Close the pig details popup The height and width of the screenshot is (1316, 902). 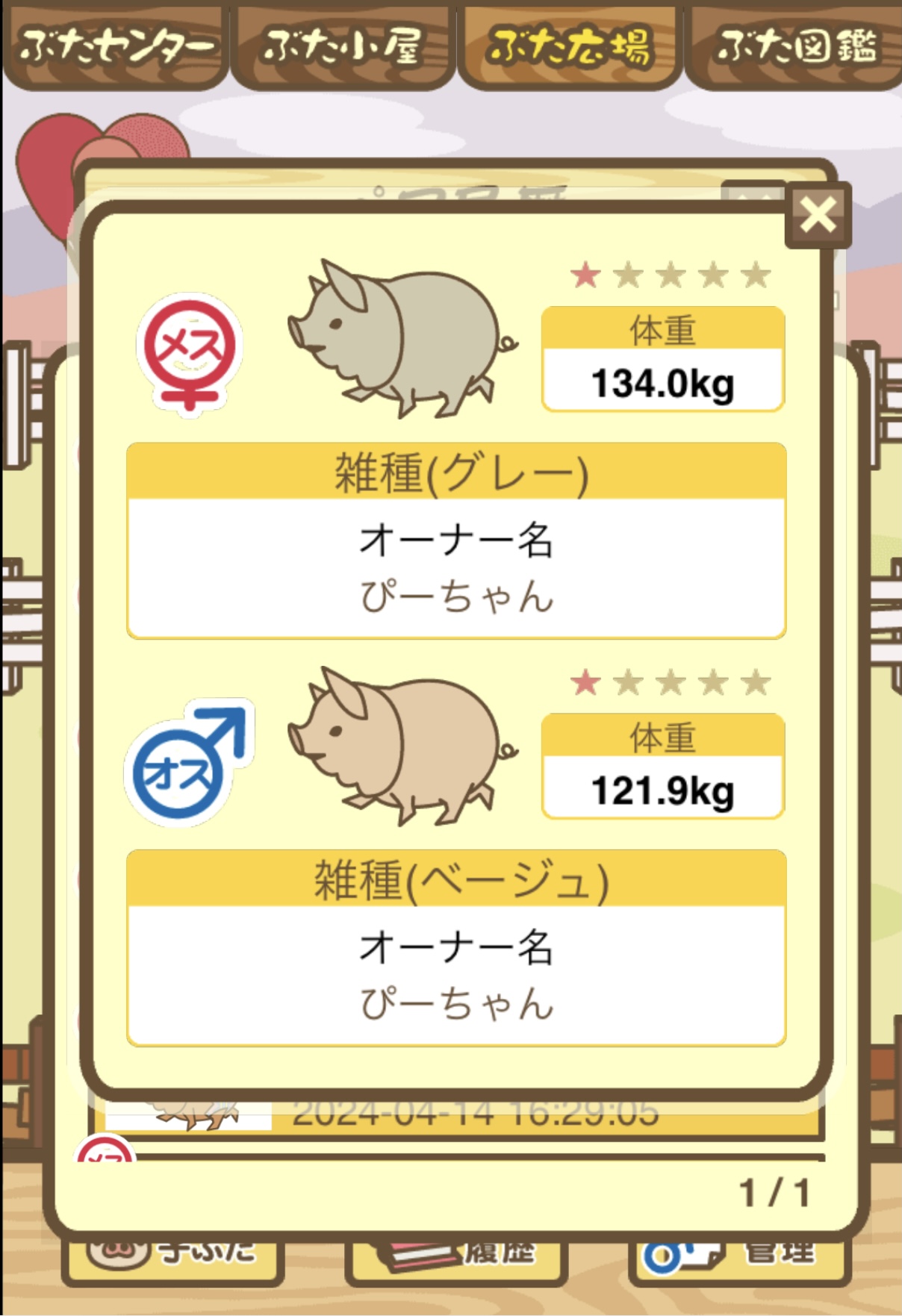point(818,216)
